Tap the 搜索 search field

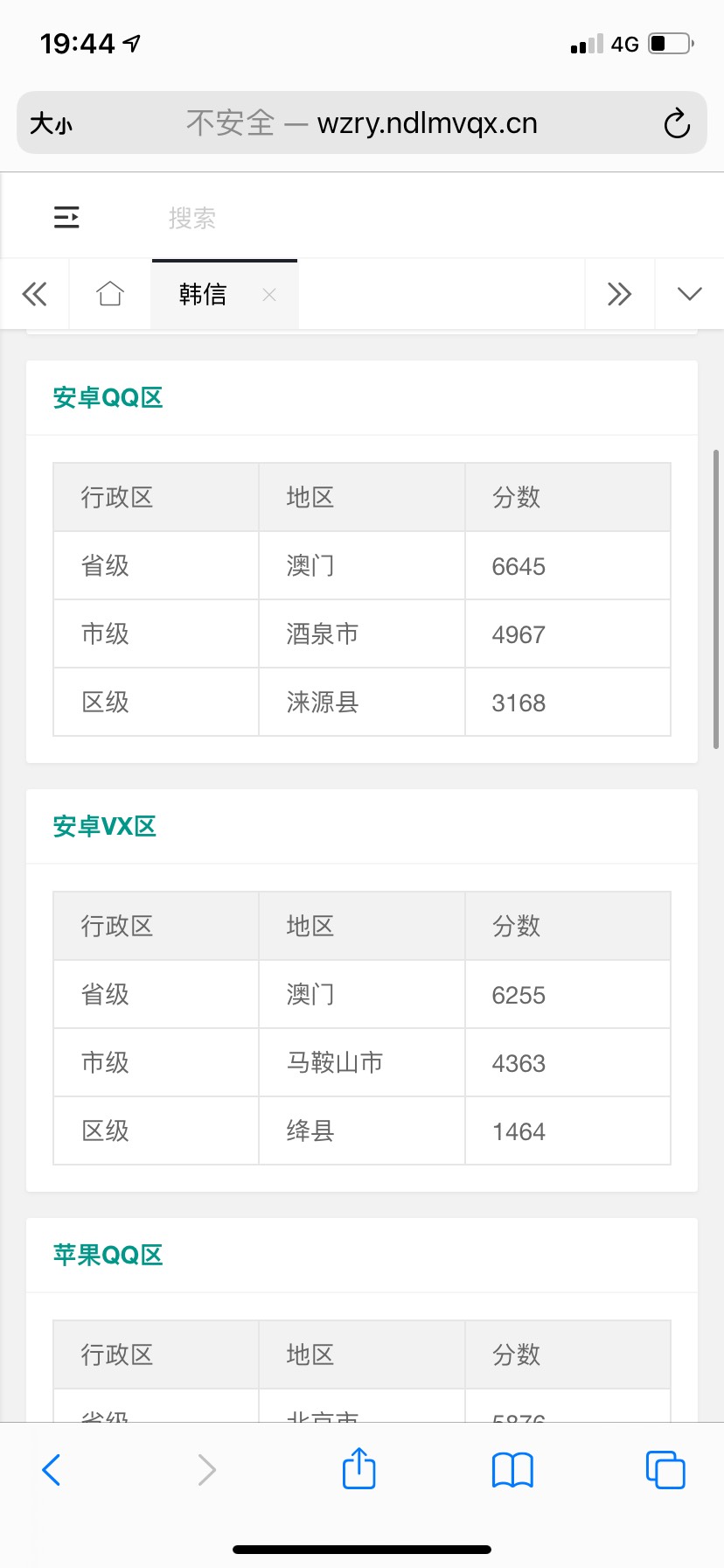[x=192, y=218]
